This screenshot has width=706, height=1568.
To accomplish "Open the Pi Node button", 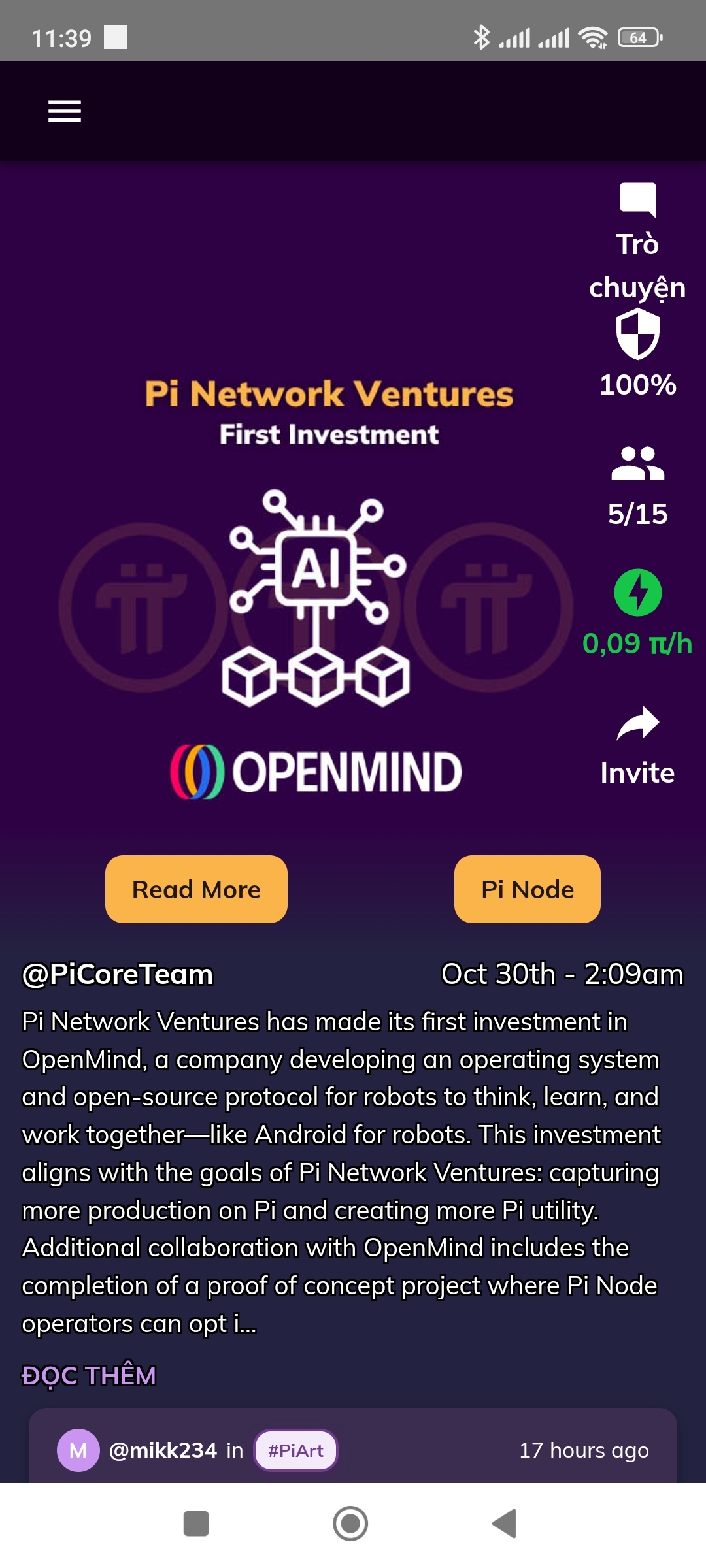I will 527,889.
